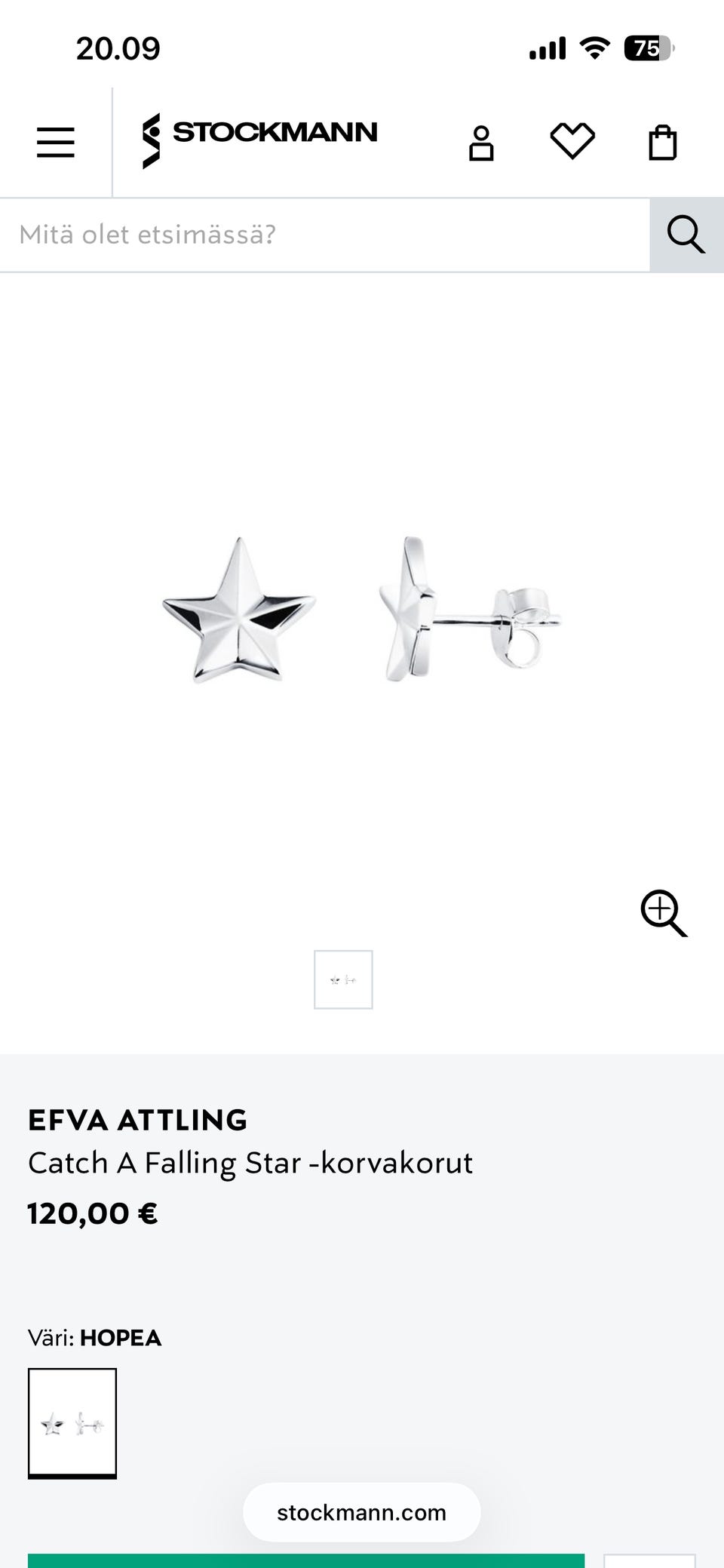Select the Hopea color swatch
Image resolution: width=724 pixels, height=1568 pixels.
click(x=72, y=1423)
